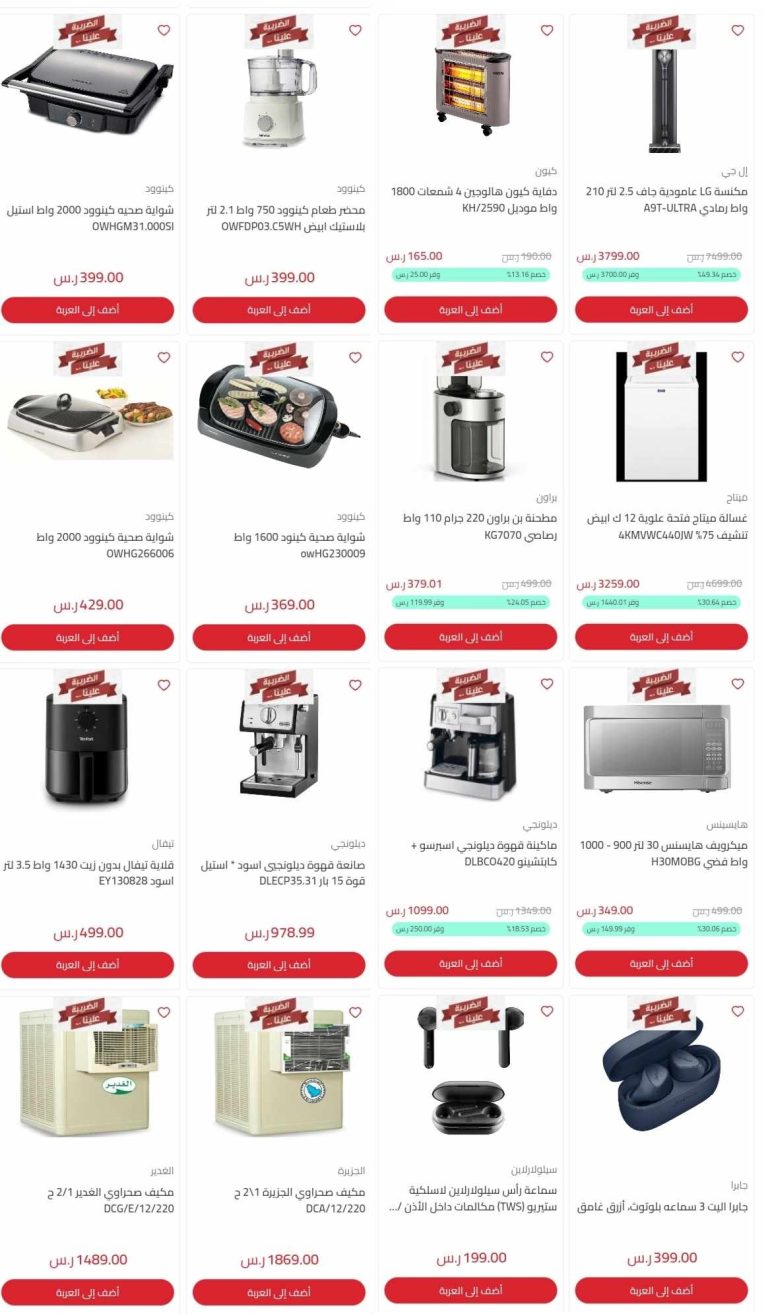Screen dimensions: 768x1314
Task: Favorite the Hisense 30 liter microwave
Action: (738, 685)
